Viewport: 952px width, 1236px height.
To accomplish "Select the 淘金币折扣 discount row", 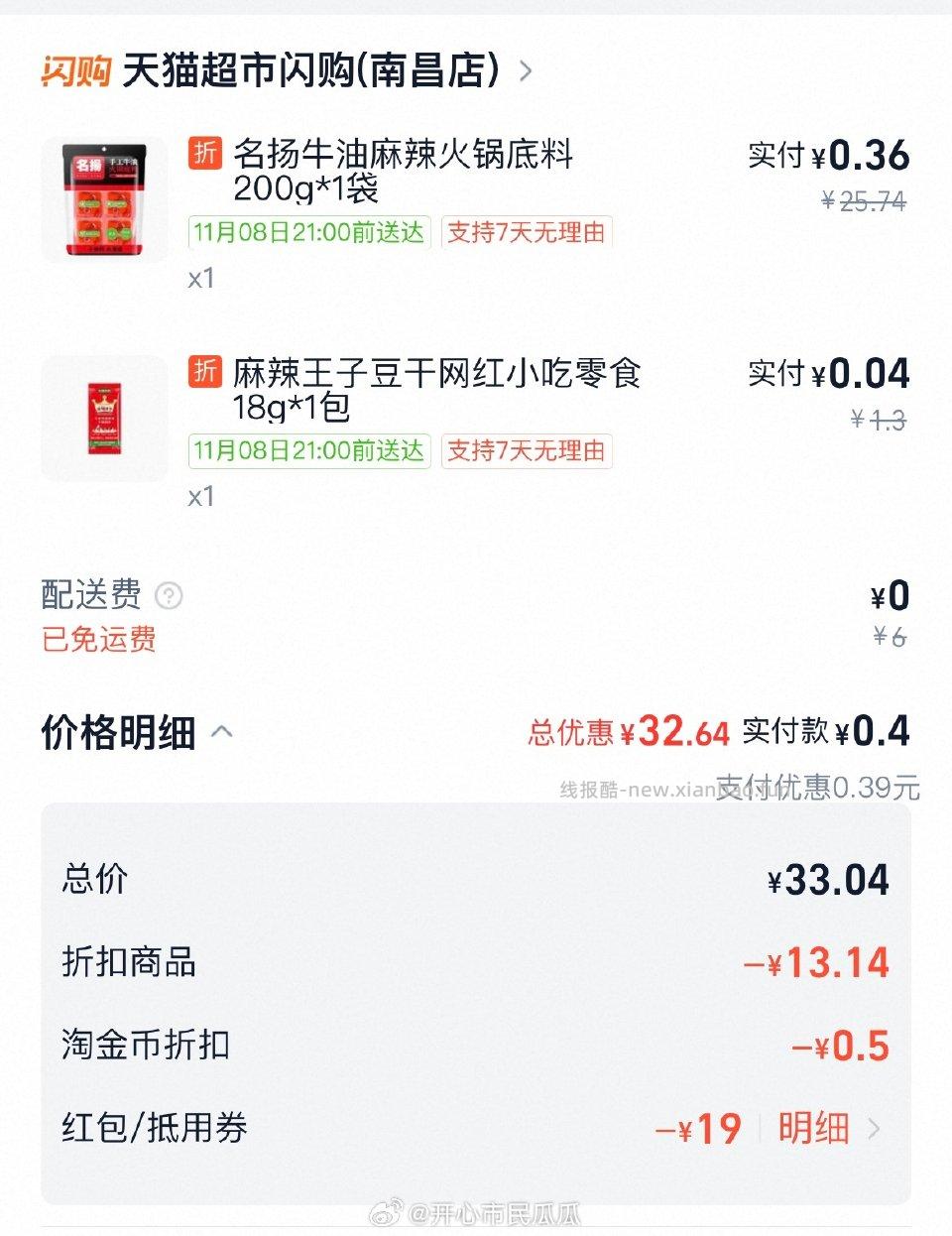I will tap(476, 1045).
